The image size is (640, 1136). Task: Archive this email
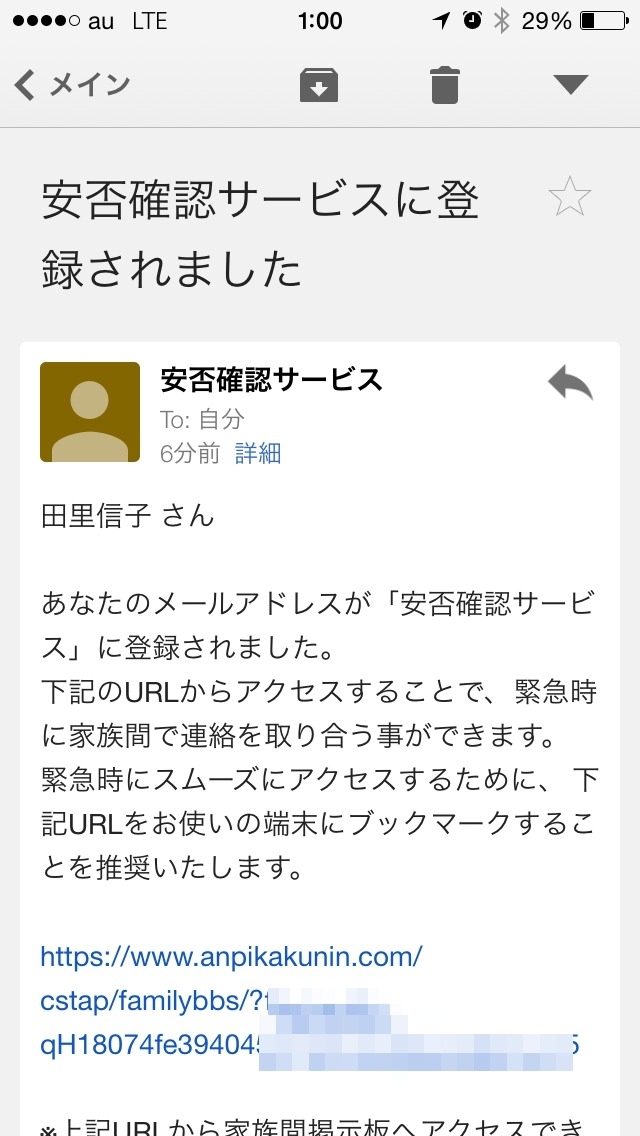pyautogui.click(x=319, y=85)
